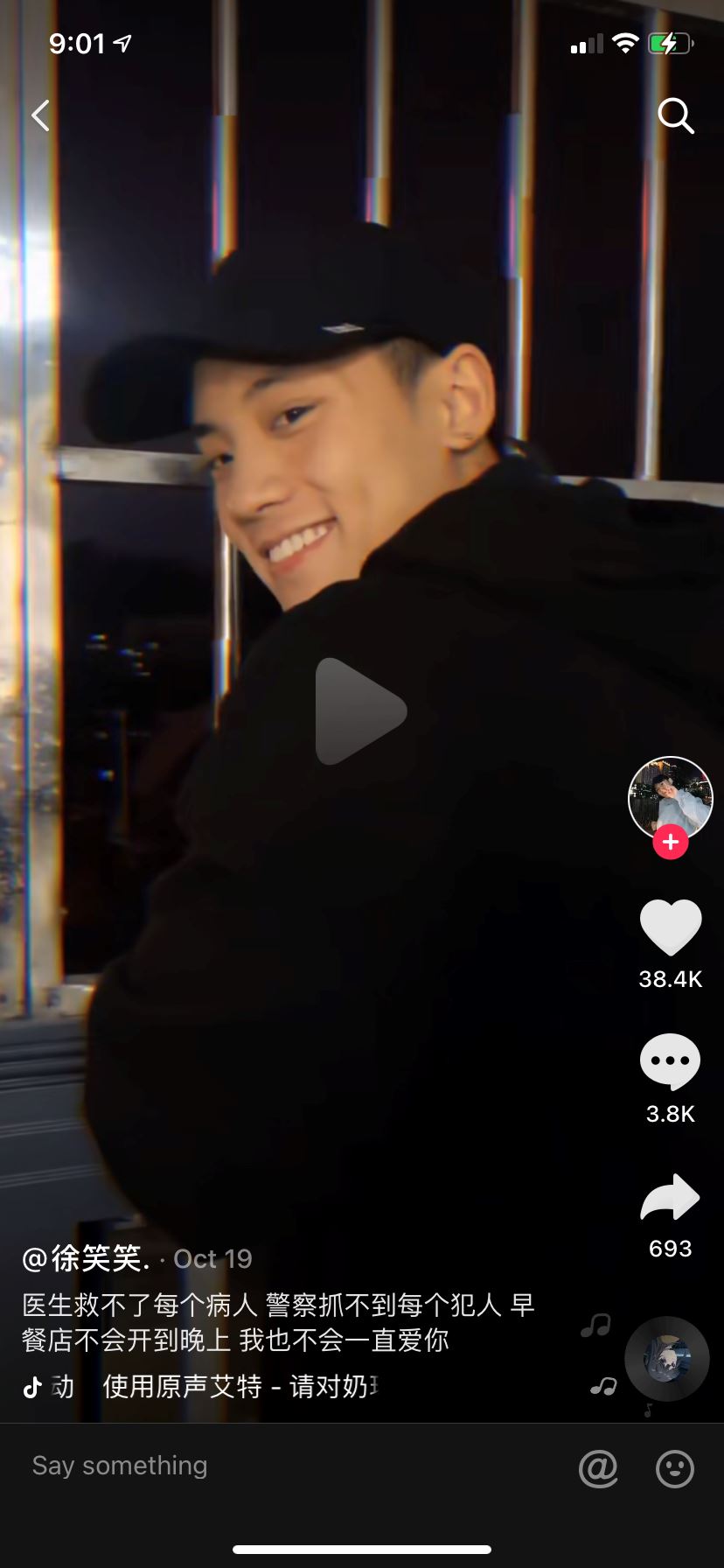The image size is (724, 1568).
Task: Open the creator's profile avatar
Action: [670, 798]
